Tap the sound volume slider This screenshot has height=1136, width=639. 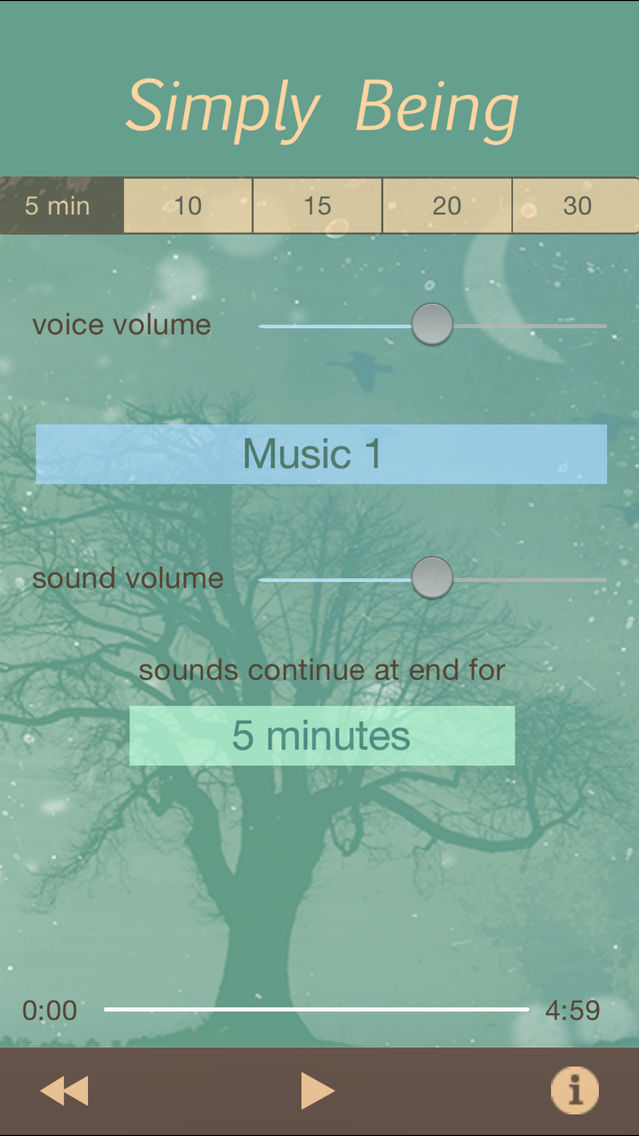tap(432, 578)
